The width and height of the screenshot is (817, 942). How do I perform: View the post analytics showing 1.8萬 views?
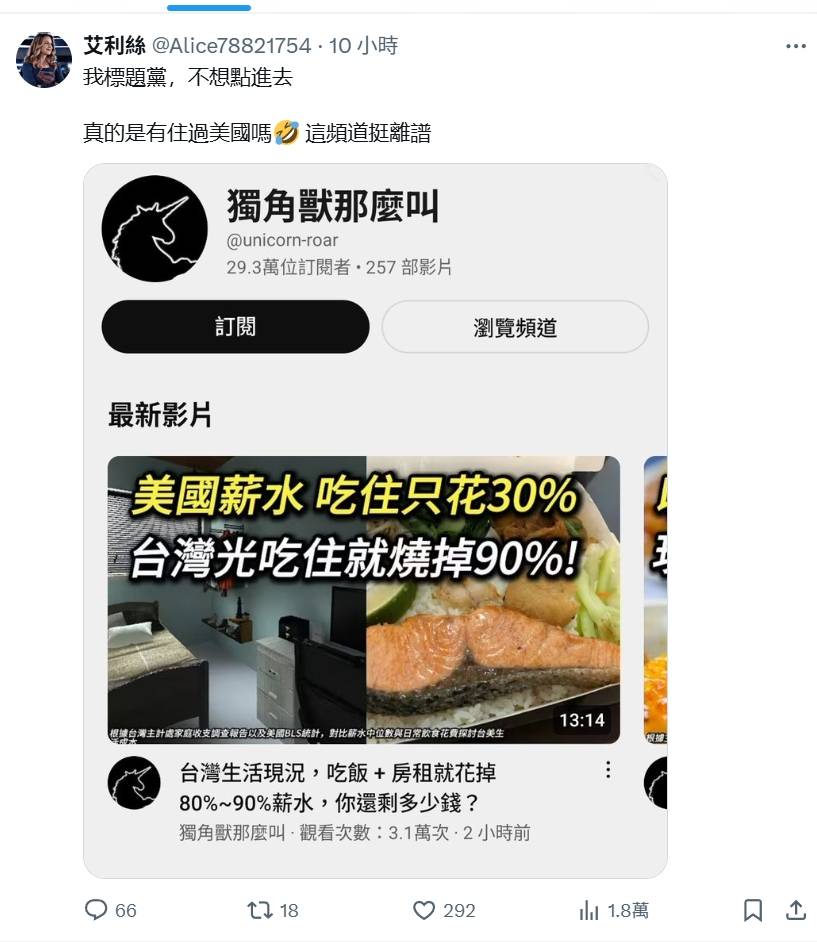(x=590, y=910)
